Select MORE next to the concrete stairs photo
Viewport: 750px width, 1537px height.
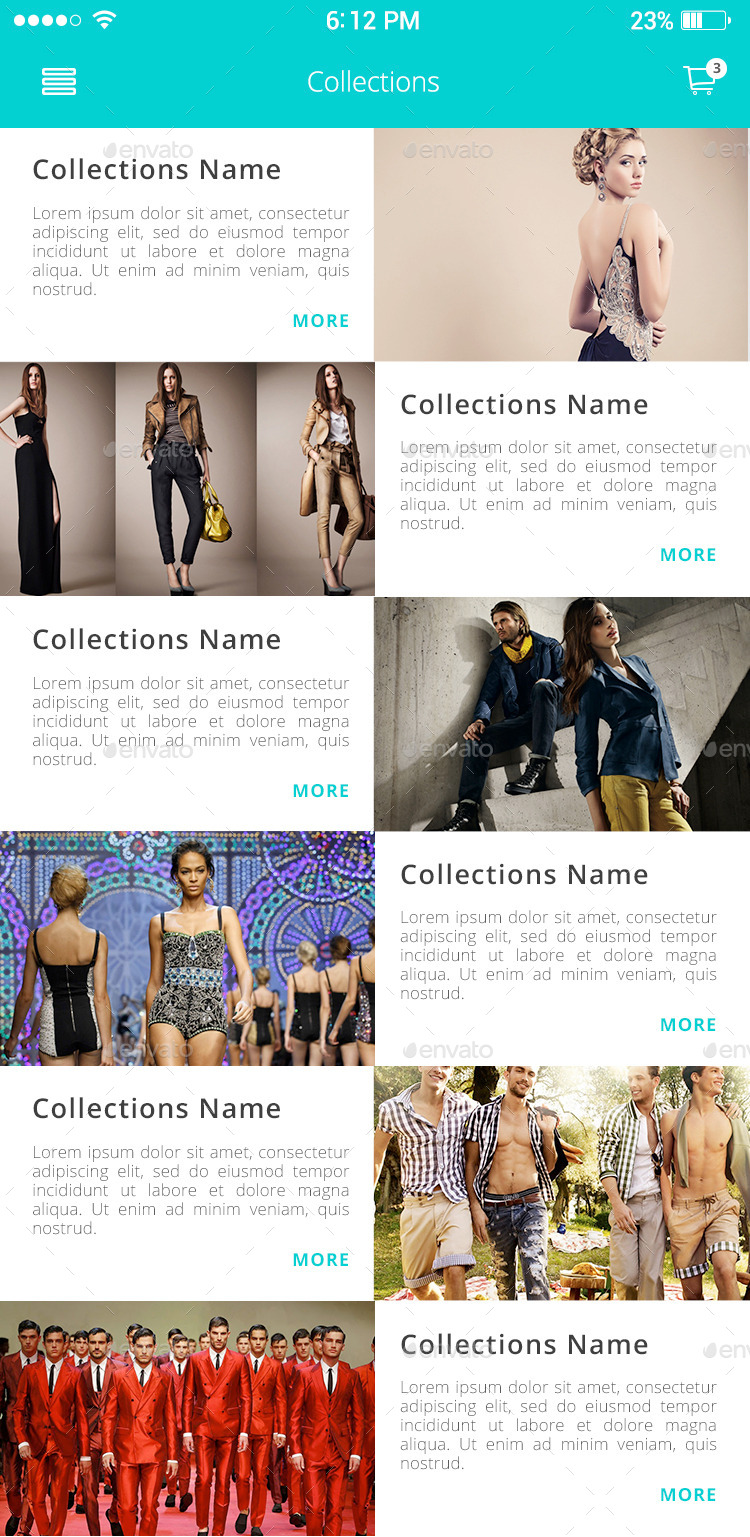click(321, 791)
